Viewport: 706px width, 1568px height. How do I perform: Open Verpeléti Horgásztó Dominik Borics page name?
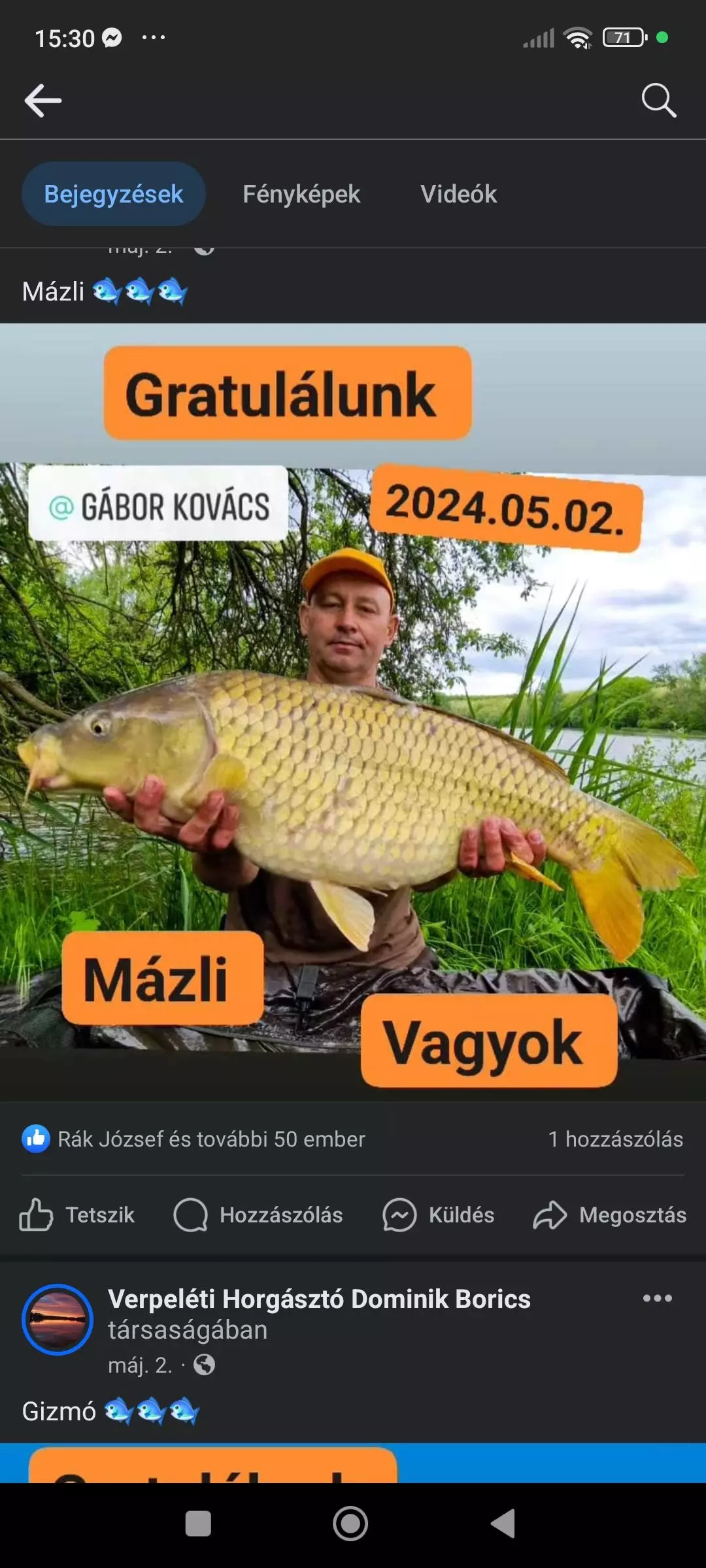(319, 1299)
